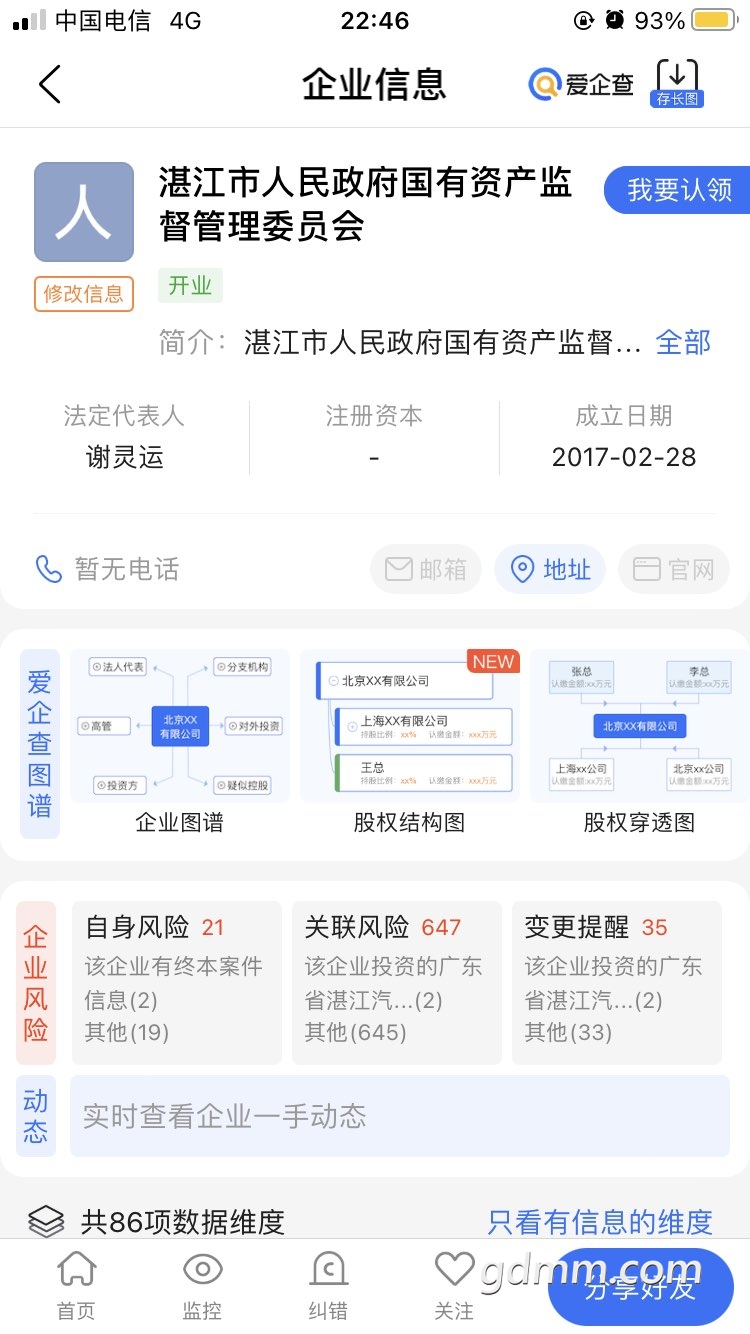Open the 纠错 correction tab
This screenshot has height=1334, width=750.
[x=328, y=1287]
